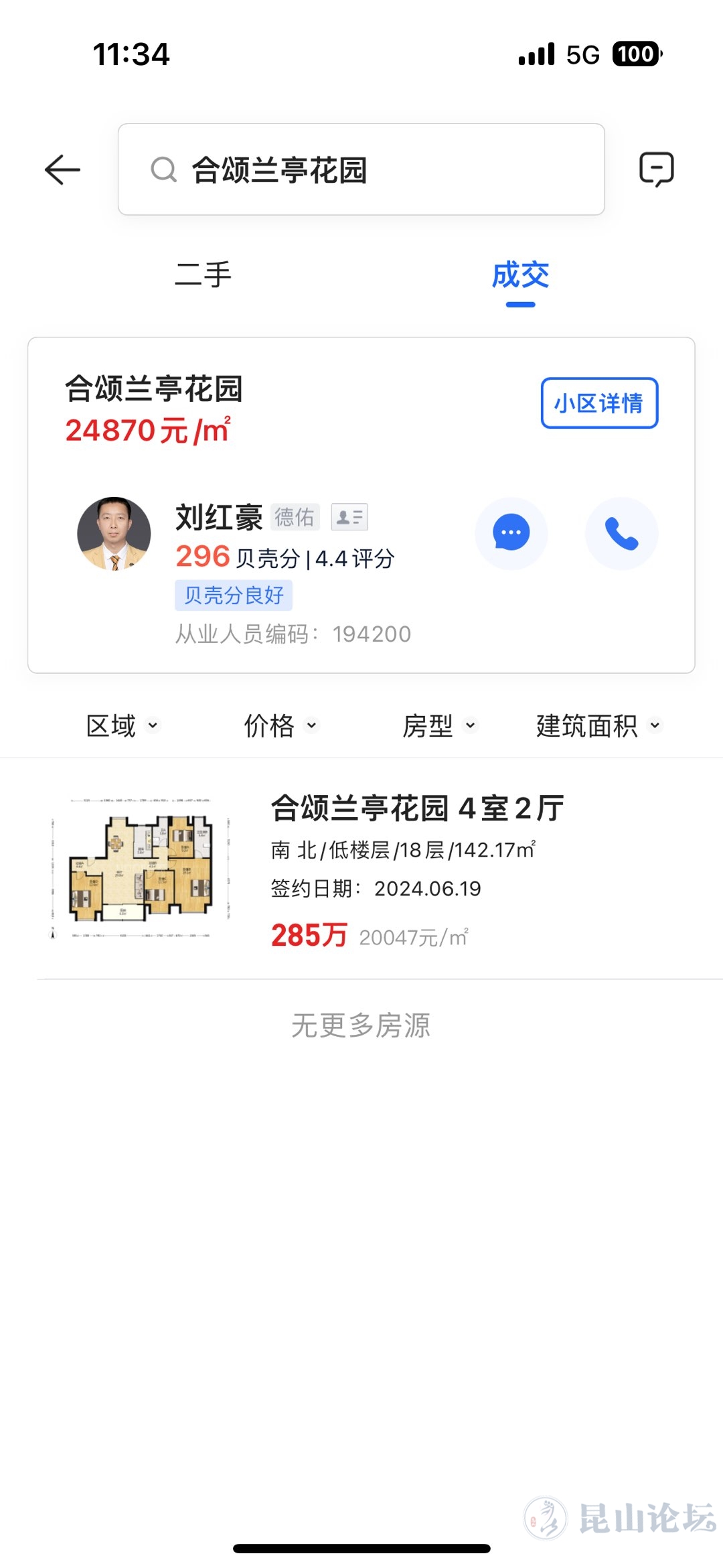
Task: Open 小区详情 for the community
Action: (x=599, y=403)
